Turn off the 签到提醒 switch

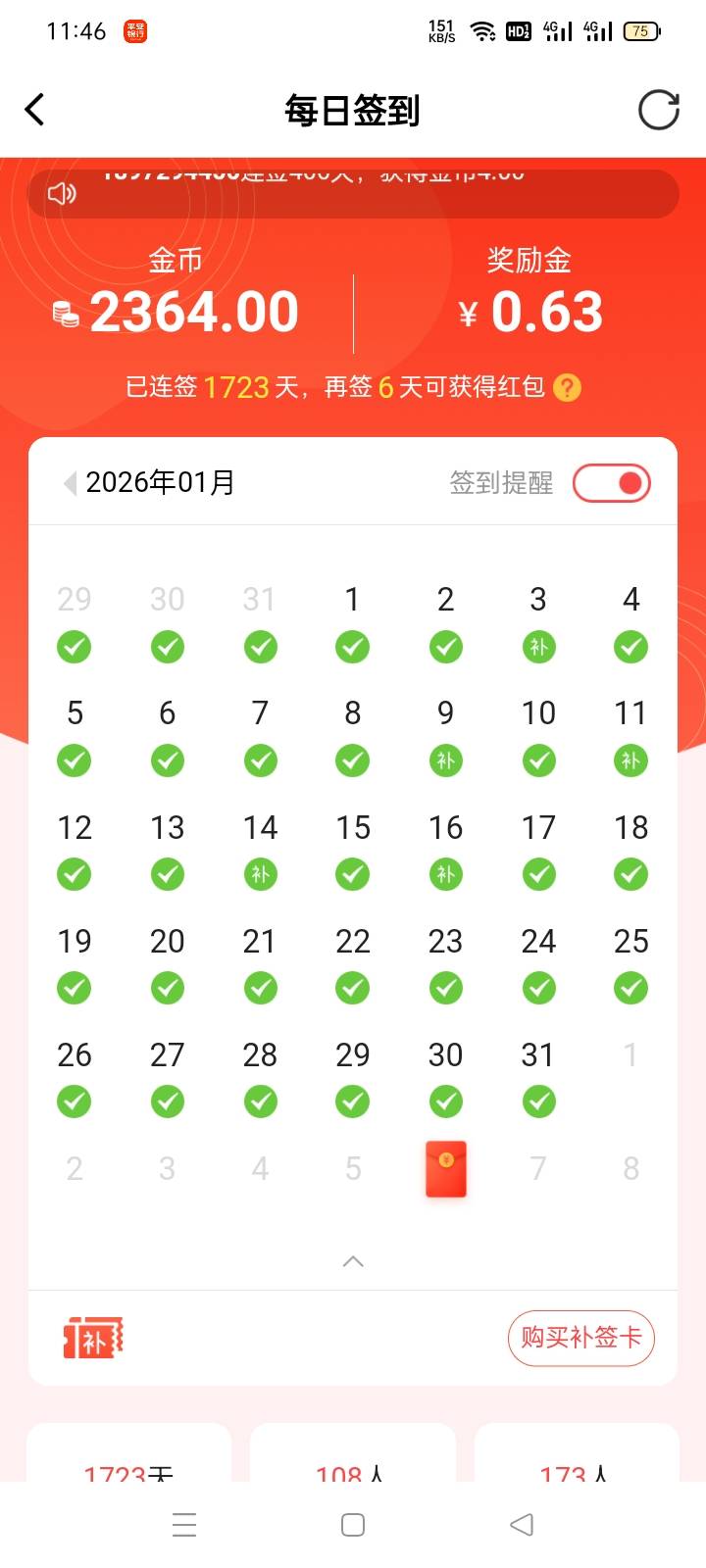[x=612, y=483]
